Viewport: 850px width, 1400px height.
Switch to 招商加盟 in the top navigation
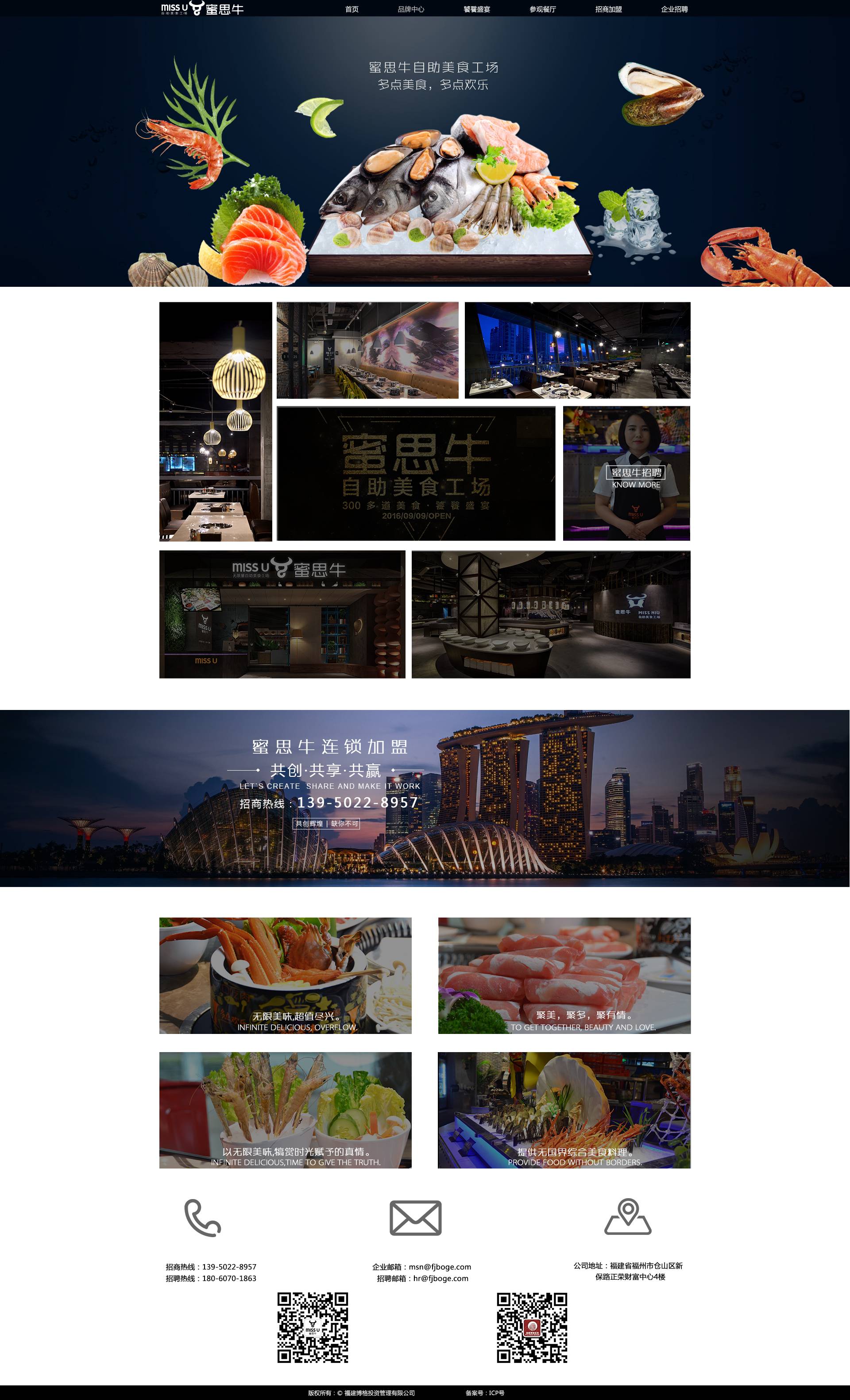point(609,9)
